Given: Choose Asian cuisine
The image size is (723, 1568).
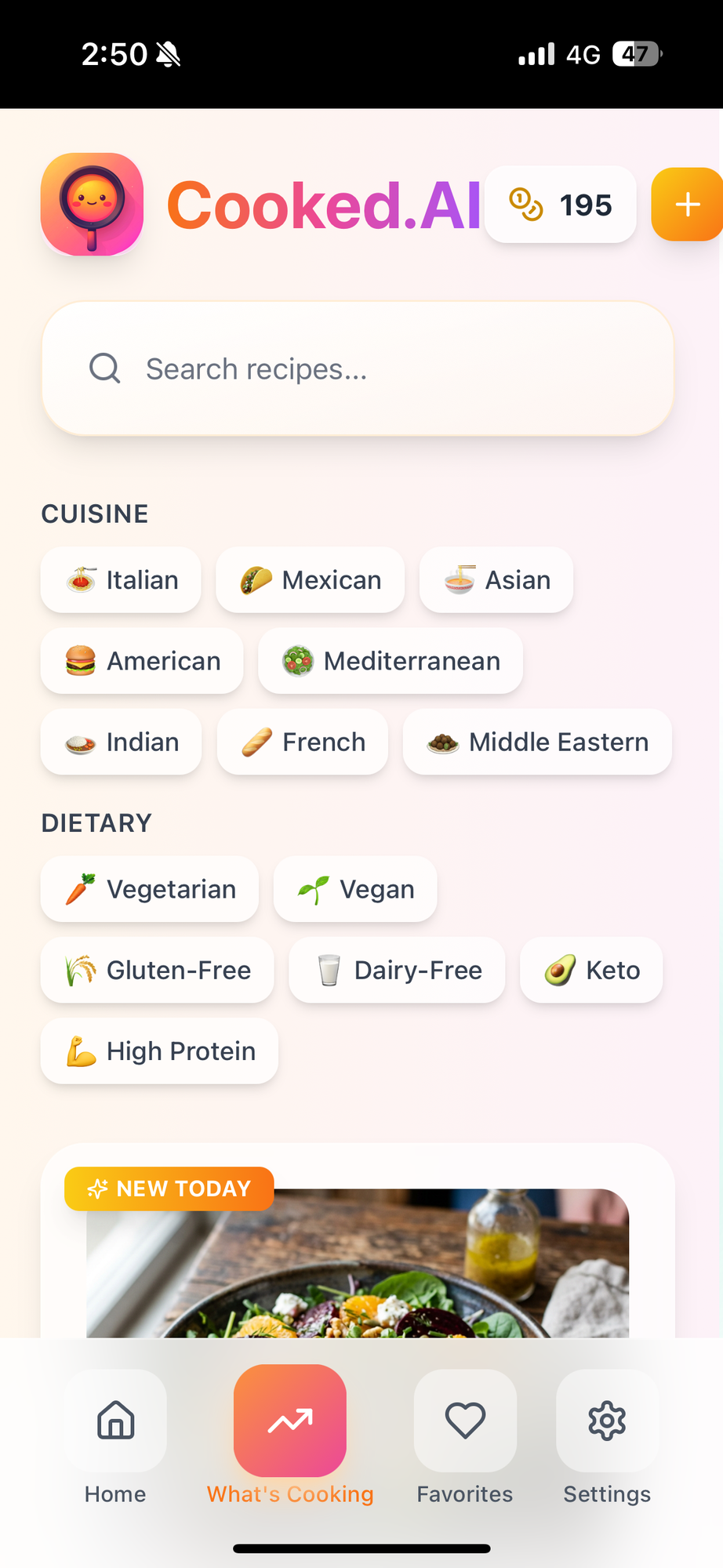Looking at the screenshot, I should (x=496, y=580).
